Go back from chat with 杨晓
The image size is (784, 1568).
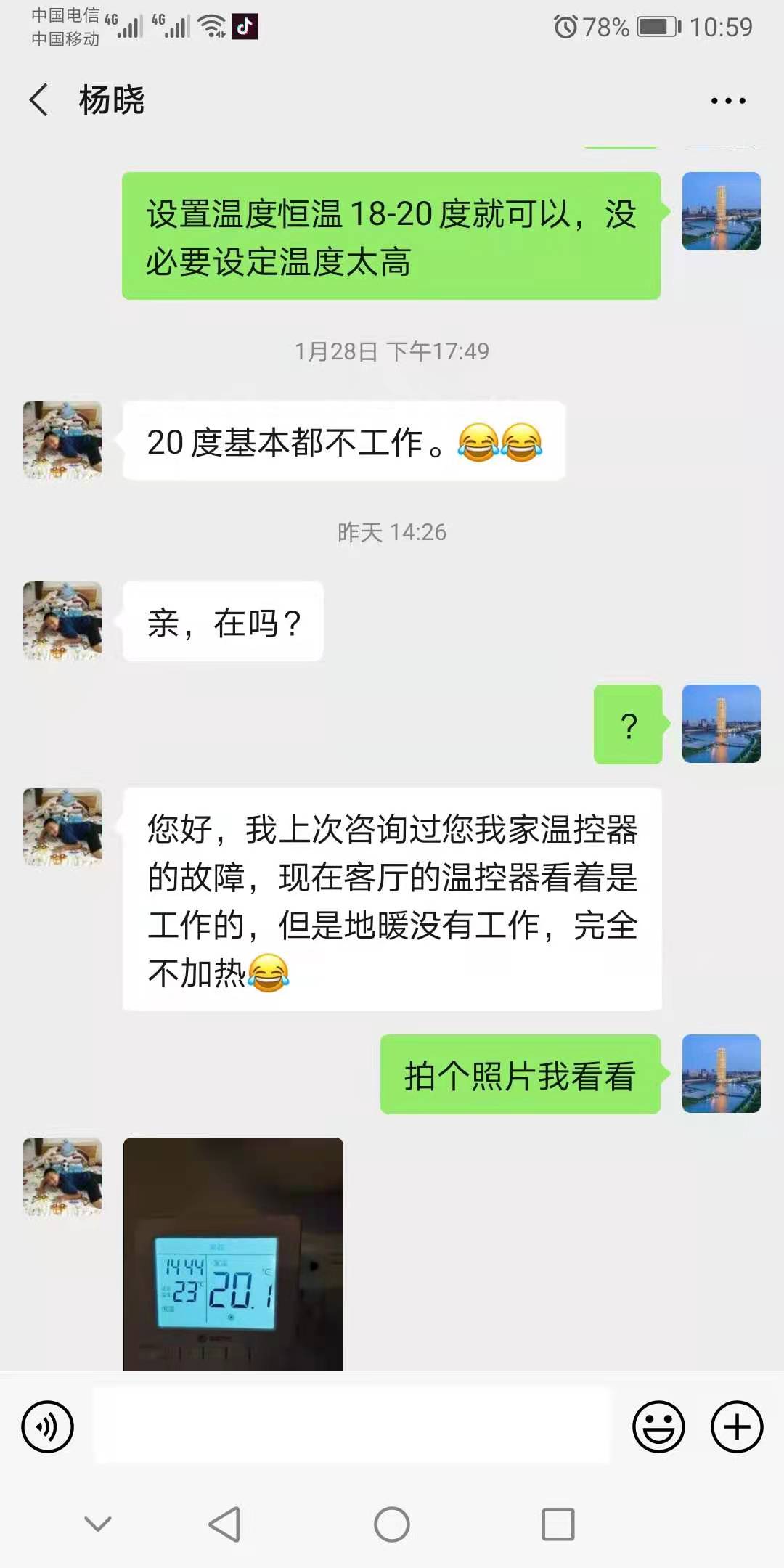tap(39, 99)
